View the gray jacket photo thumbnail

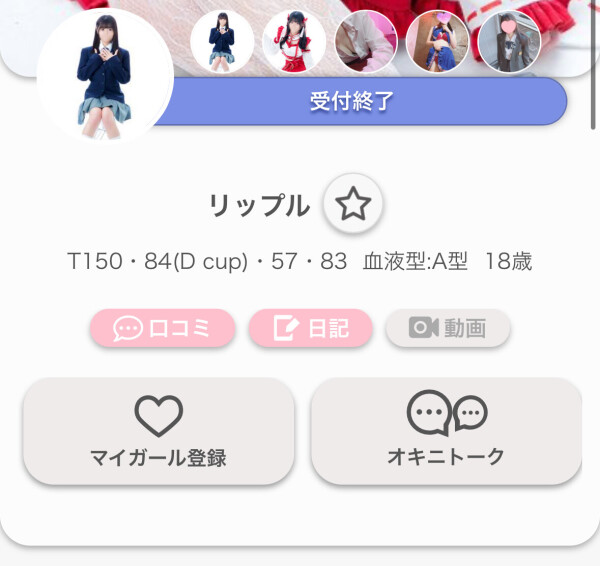tap(509, 42)
